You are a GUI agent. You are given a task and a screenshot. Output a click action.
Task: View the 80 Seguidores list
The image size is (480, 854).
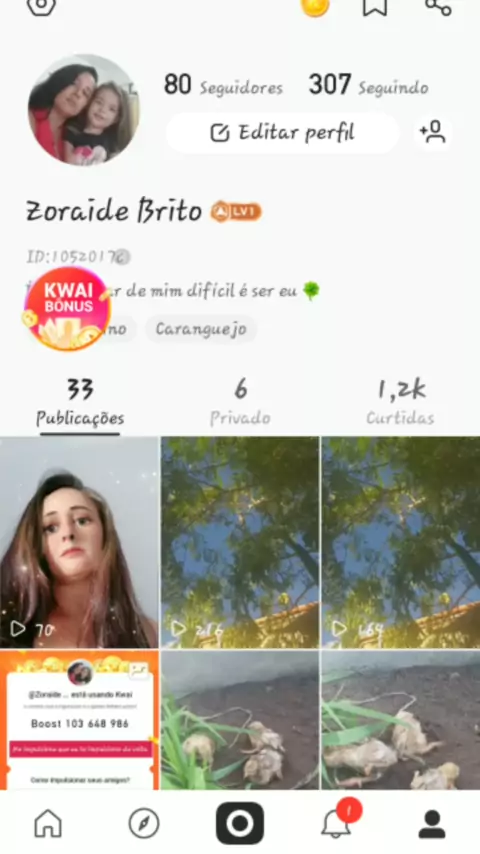pyautogui.click(x=223, y=86)
